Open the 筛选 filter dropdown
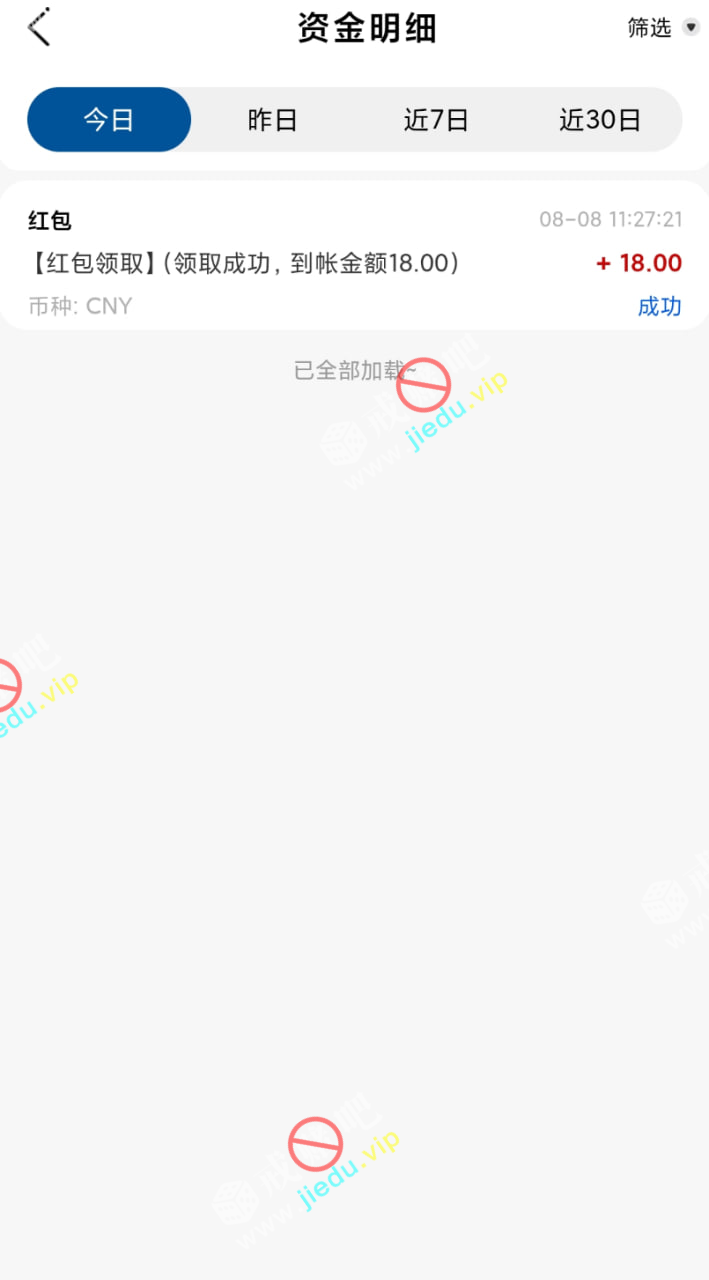This screenshot has width=709, height=1280. pos(662,28)
